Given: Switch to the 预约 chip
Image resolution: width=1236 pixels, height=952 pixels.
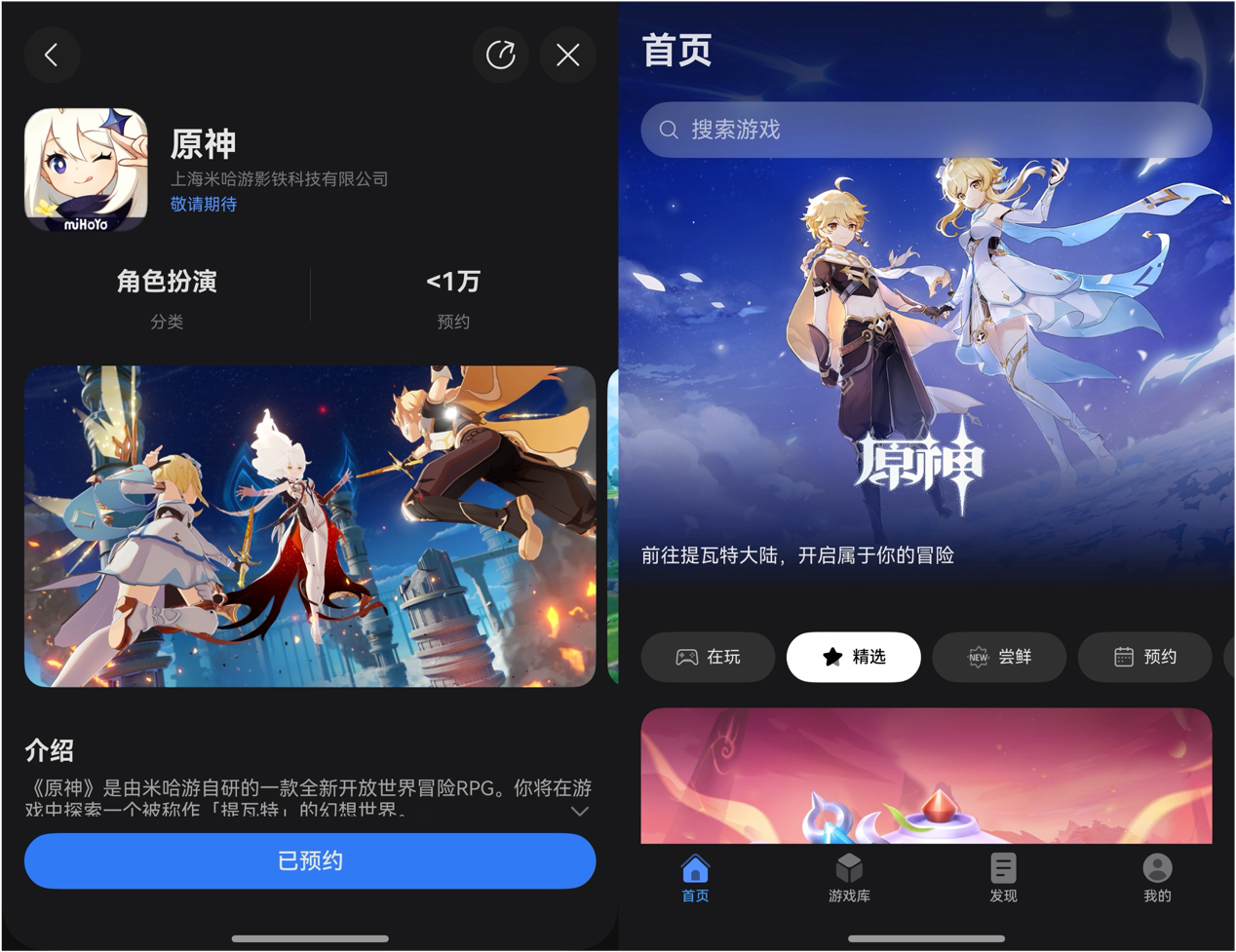Looking at the screenshot, I should coord(1145,657).
